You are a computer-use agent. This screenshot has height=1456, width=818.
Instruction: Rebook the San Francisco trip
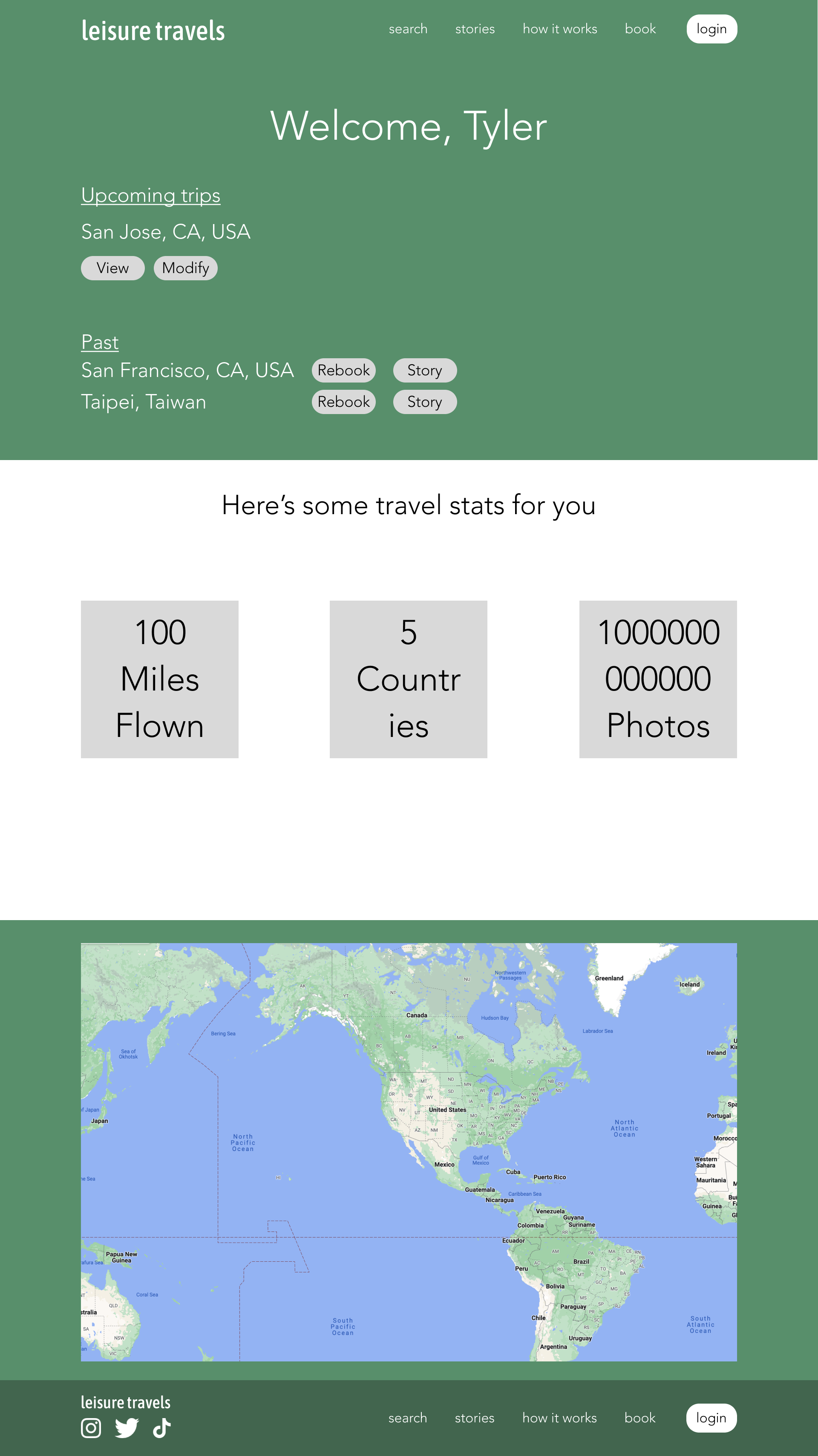coord(343,370)
